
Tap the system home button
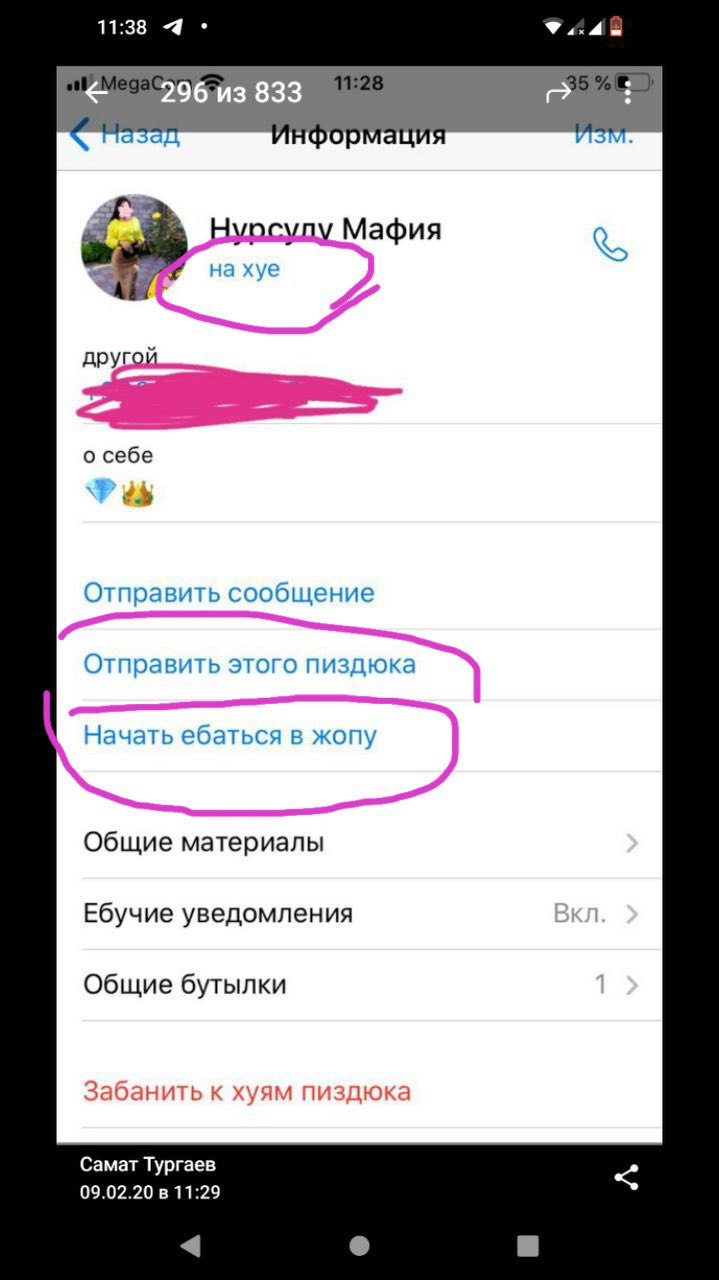(x=359, y=1246)
